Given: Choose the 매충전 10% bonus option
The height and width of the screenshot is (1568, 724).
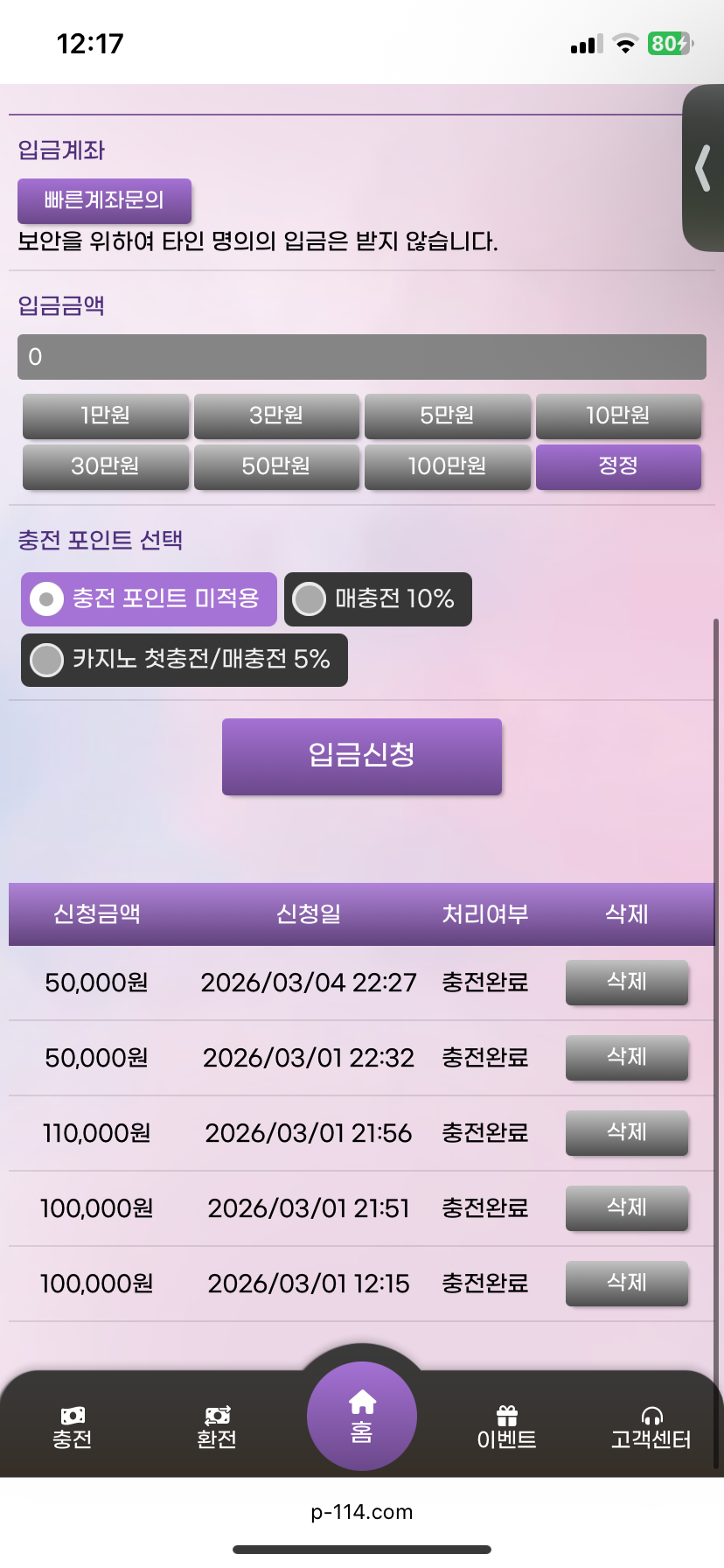Looking at the screenshot, I should pos(378,599).
